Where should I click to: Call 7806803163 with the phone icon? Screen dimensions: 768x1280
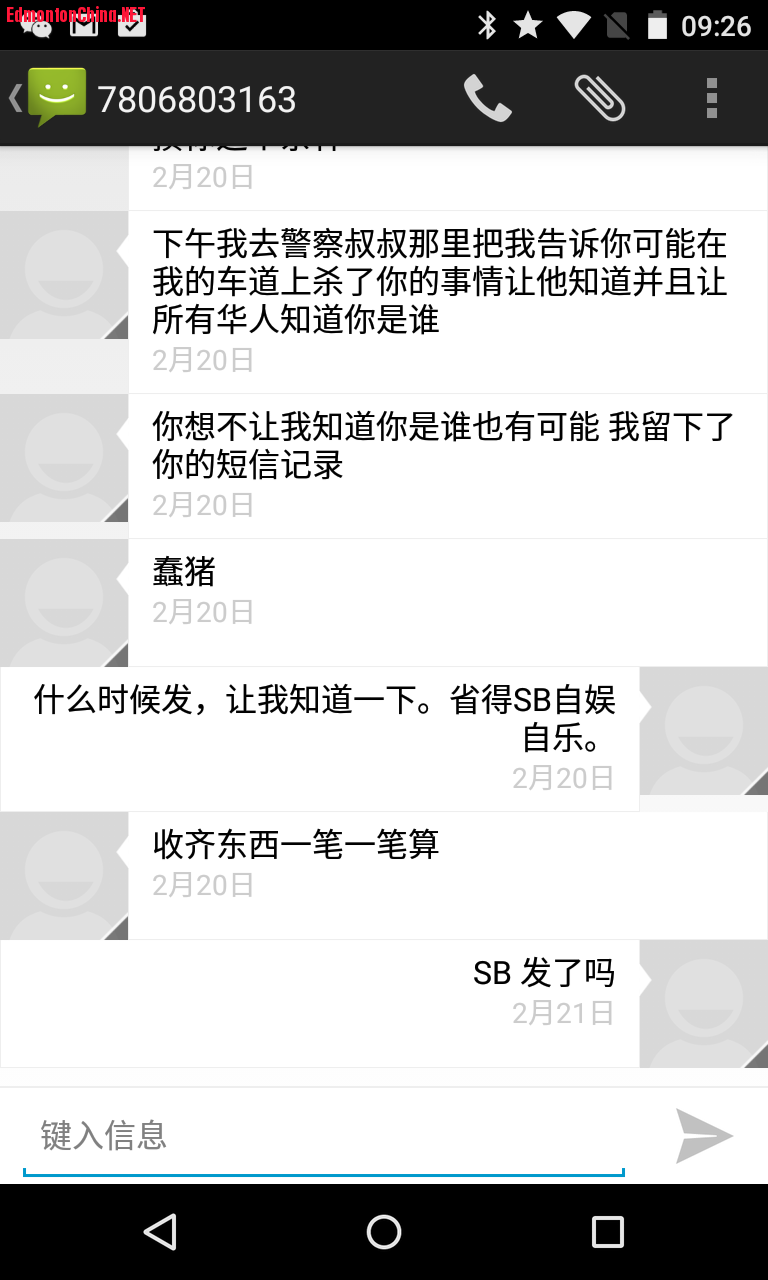pyautogui.click(x=487, y=98)
